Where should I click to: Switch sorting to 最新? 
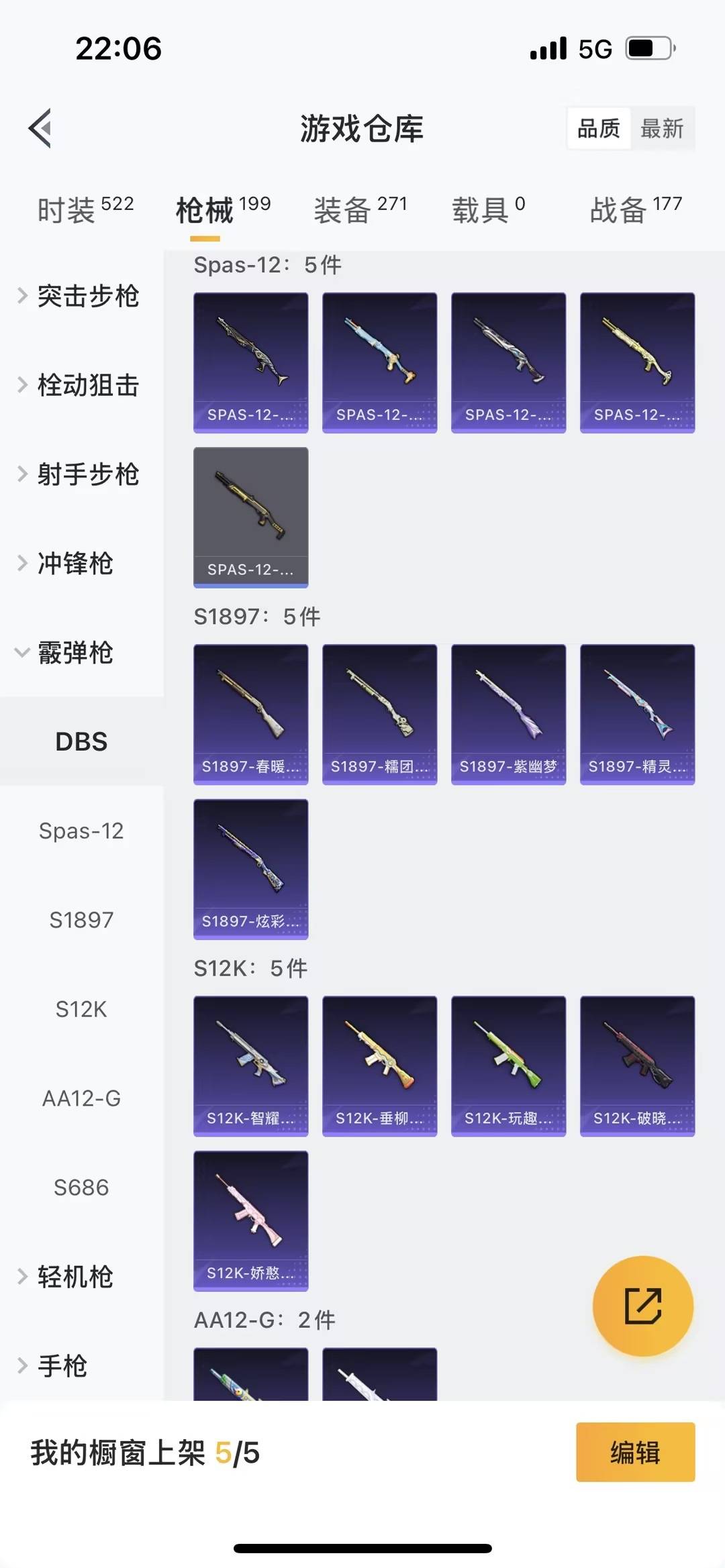[x=662, y=129]
